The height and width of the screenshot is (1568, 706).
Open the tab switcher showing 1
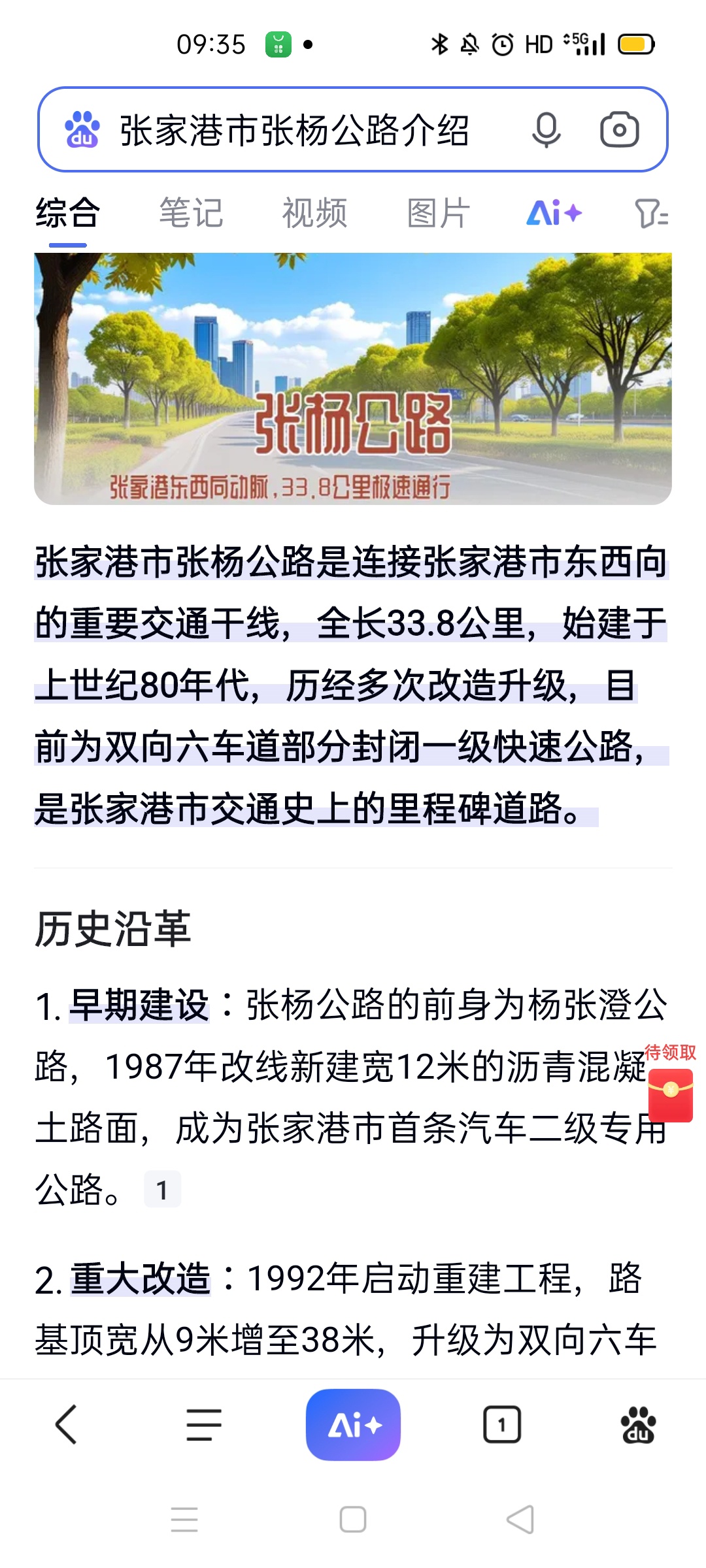pos(502,1425)
